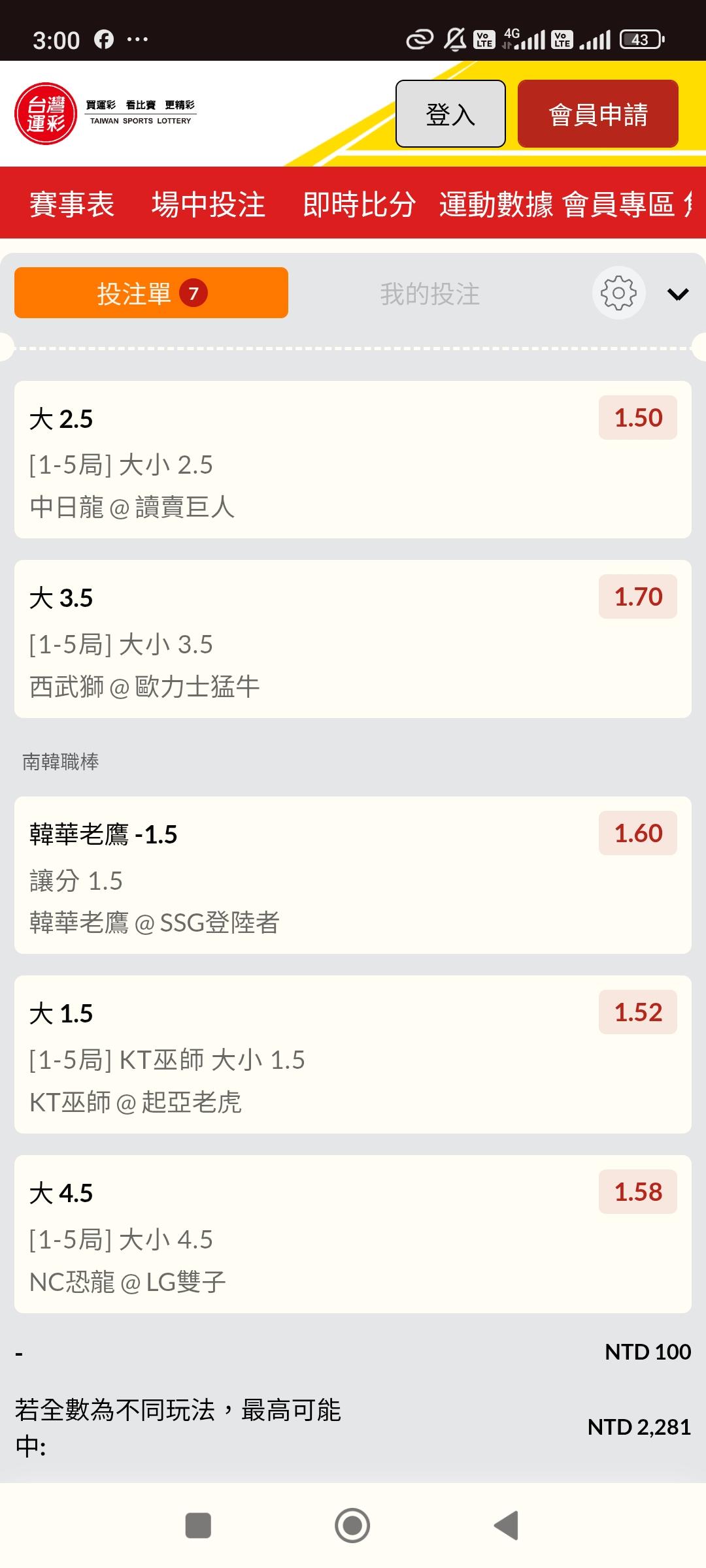The image size is (706, 1568).
Task: Open 即時比分 live scores
Action: tap(359, 204)
